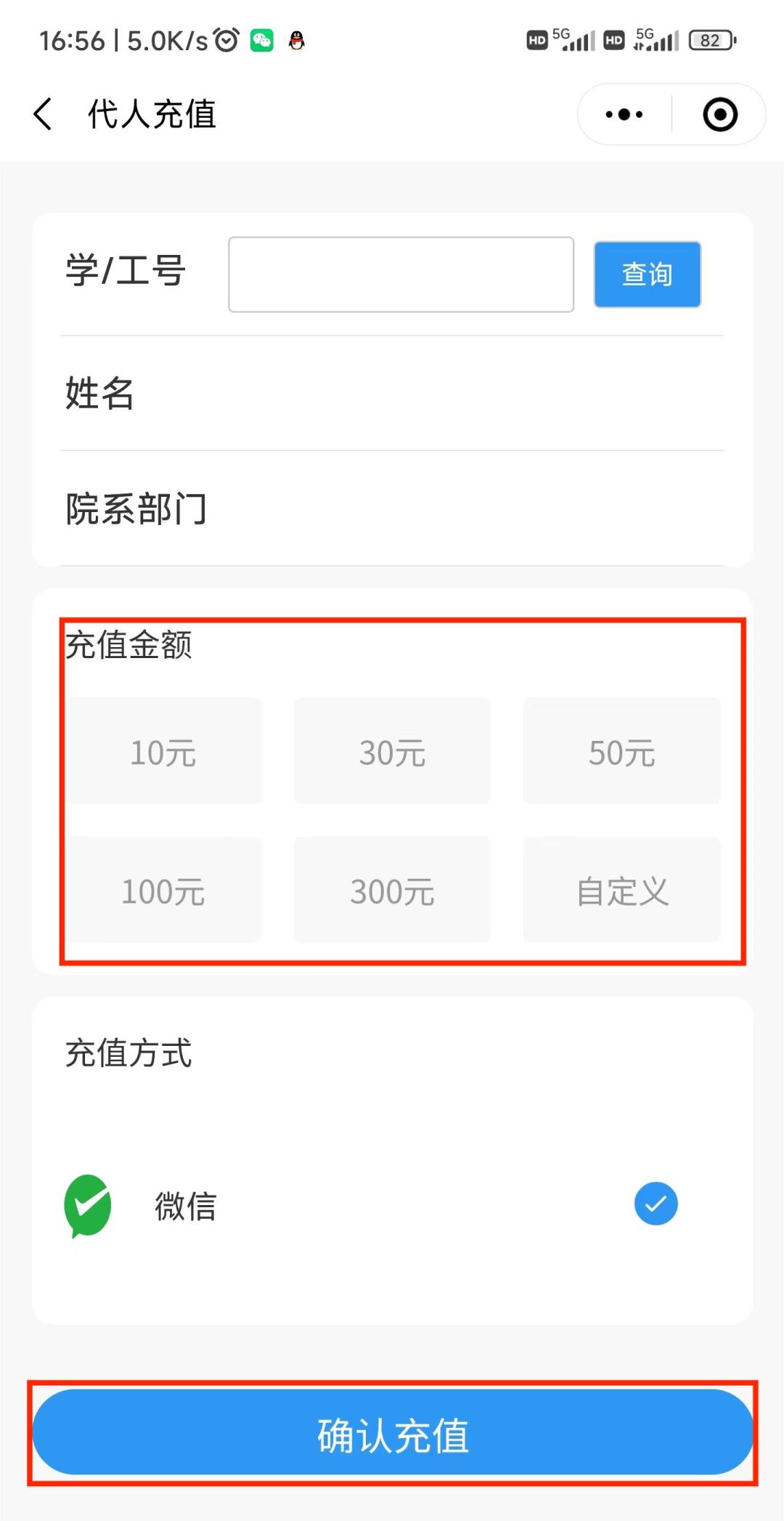The image size is (784, 1521).
Task: Choose the 30元 recharge amount
Action: (392, 751)
